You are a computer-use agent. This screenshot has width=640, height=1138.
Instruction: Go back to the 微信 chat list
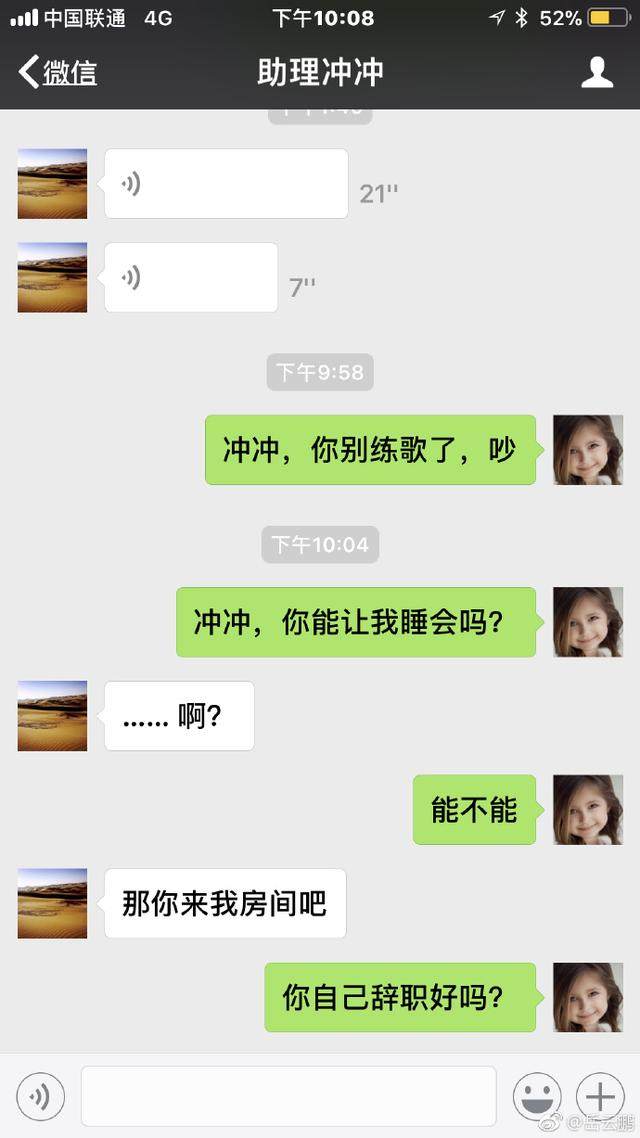tap(58, 72)
